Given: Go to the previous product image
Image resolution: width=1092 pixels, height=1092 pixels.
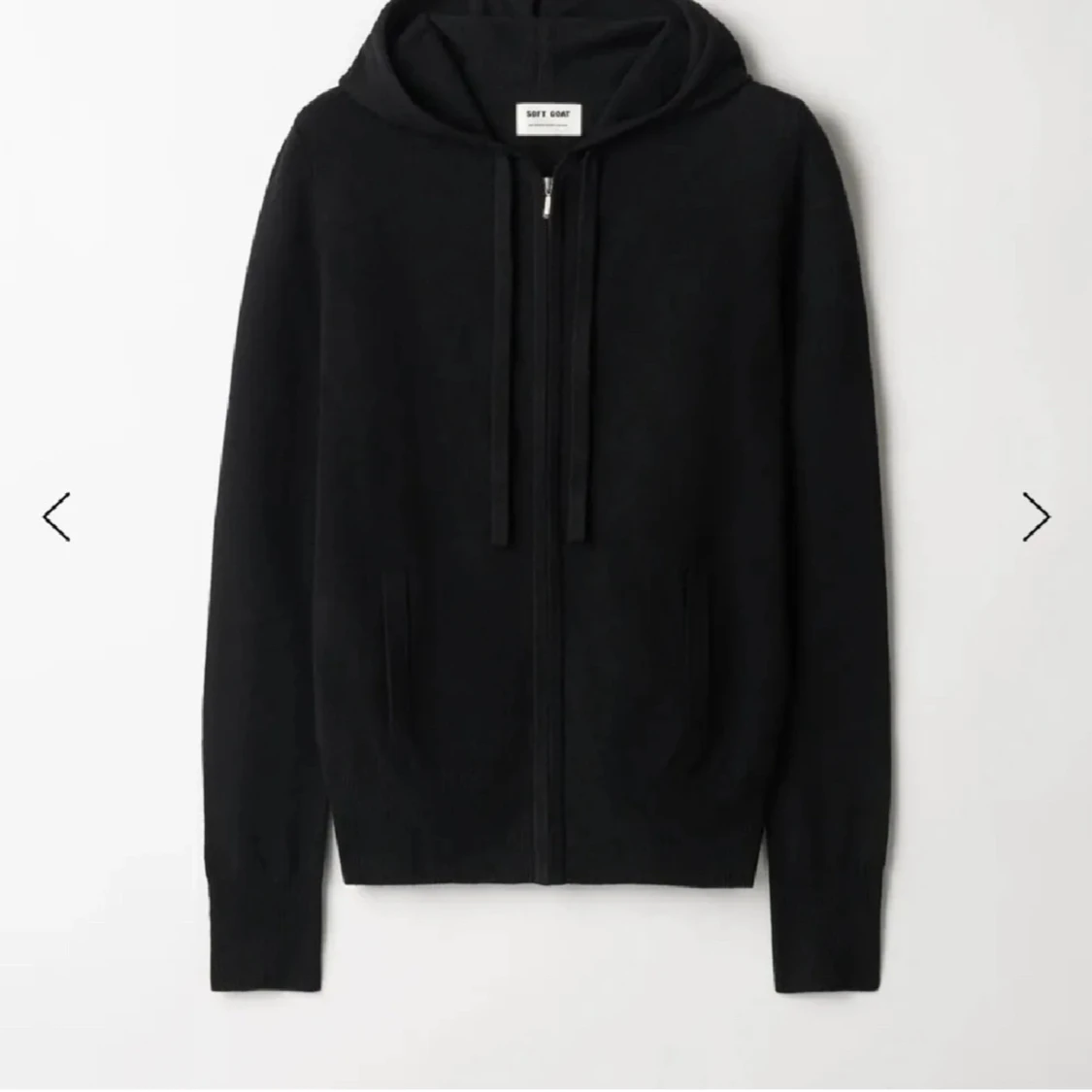Looking at the screenshot, I should [56, 516].
